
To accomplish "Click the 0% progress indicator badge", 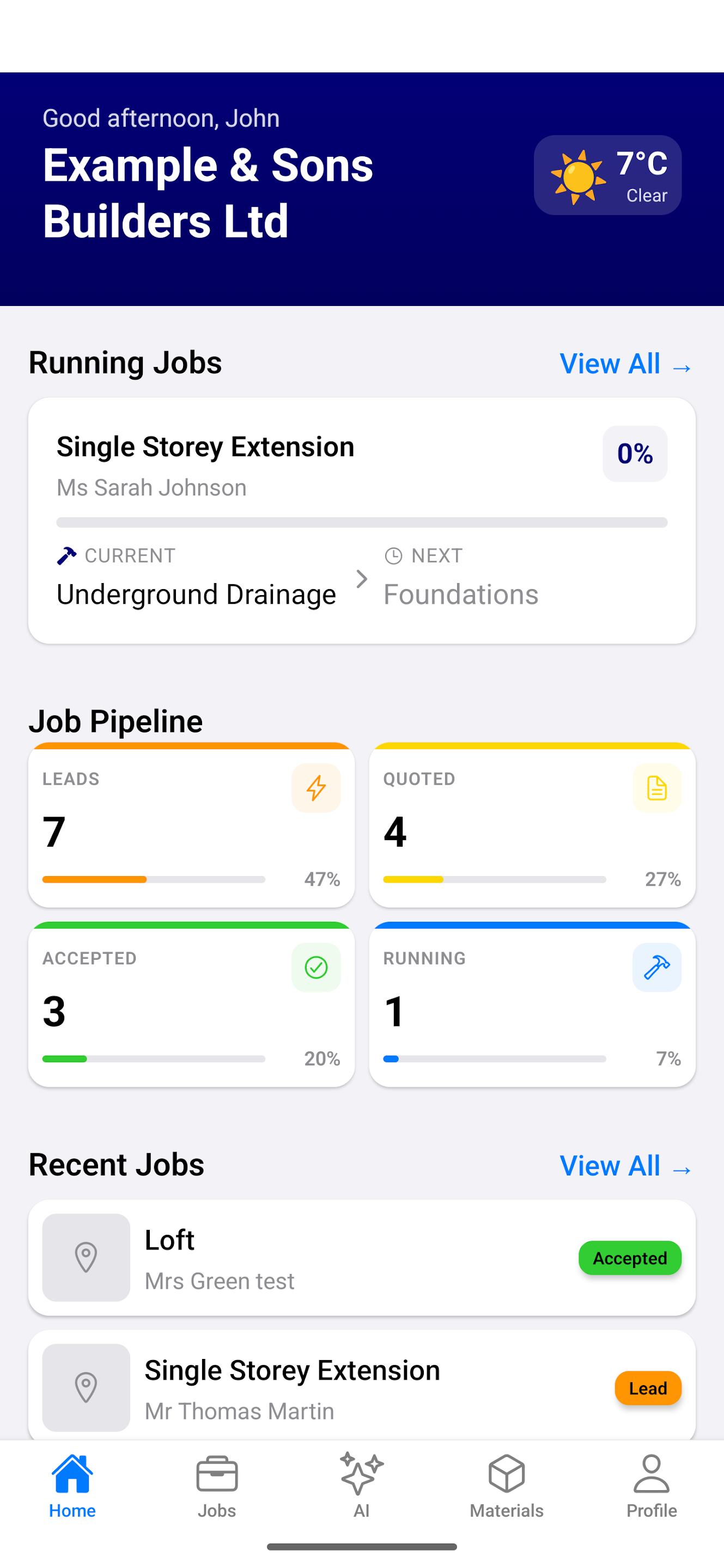I will pyautogui.click(x=635, y=454).
